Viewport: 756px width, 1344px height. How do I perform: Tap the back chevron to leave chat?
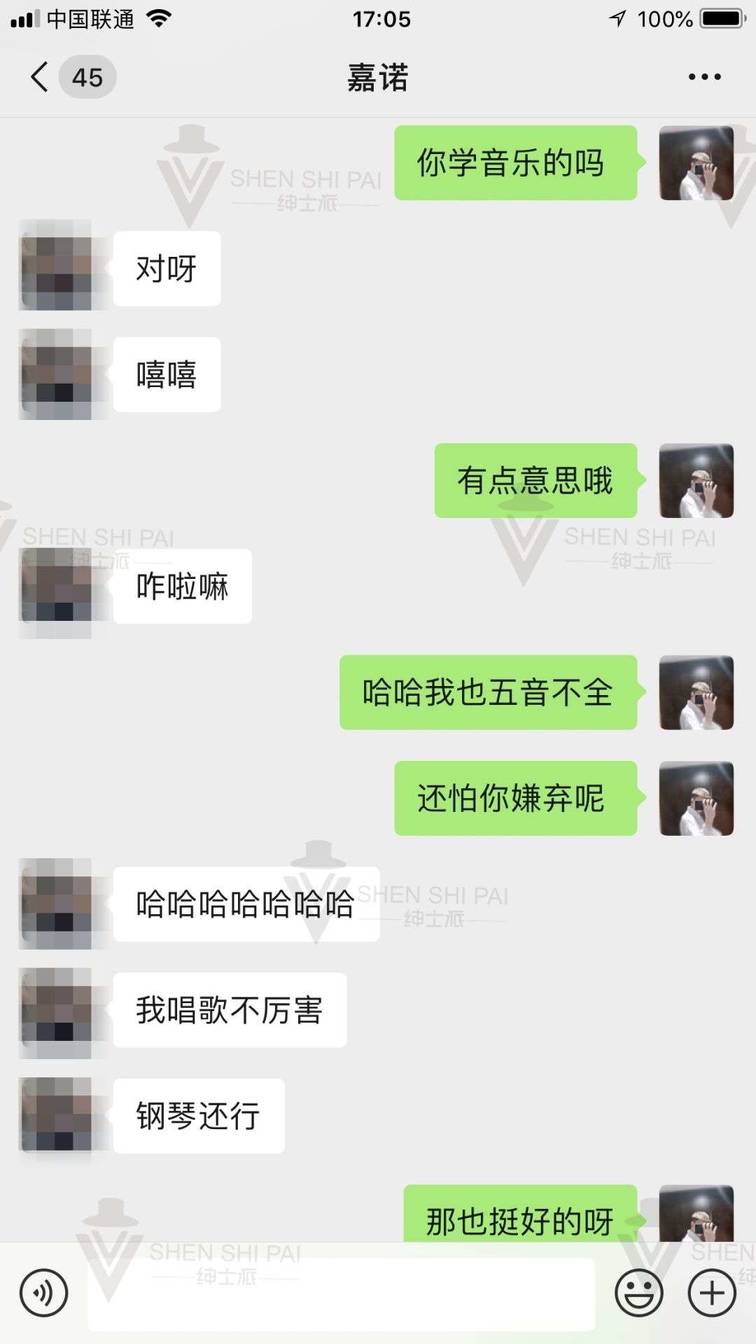pyautogui.click(x=38, y=77)
